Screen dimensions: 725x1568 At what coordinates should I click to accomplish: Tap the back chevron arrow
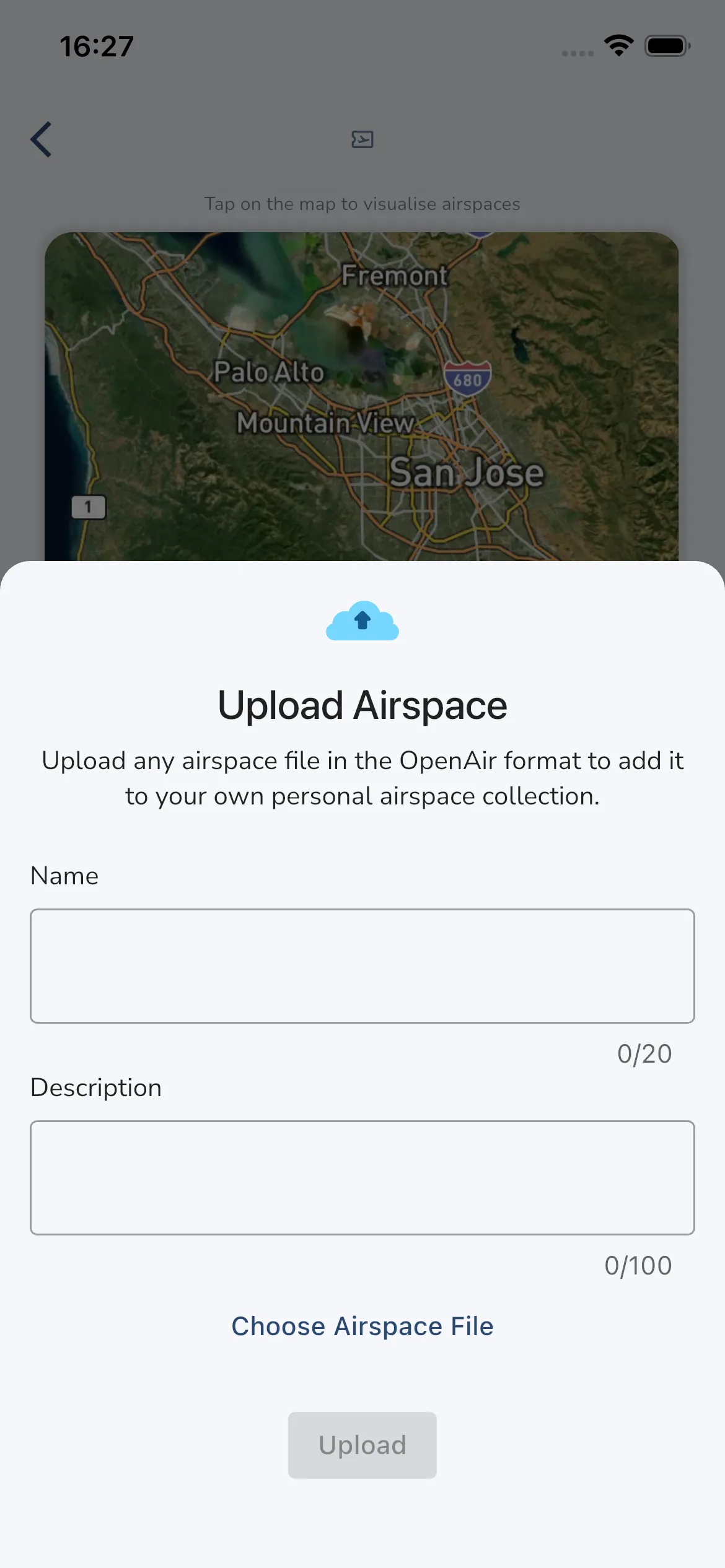40,139
